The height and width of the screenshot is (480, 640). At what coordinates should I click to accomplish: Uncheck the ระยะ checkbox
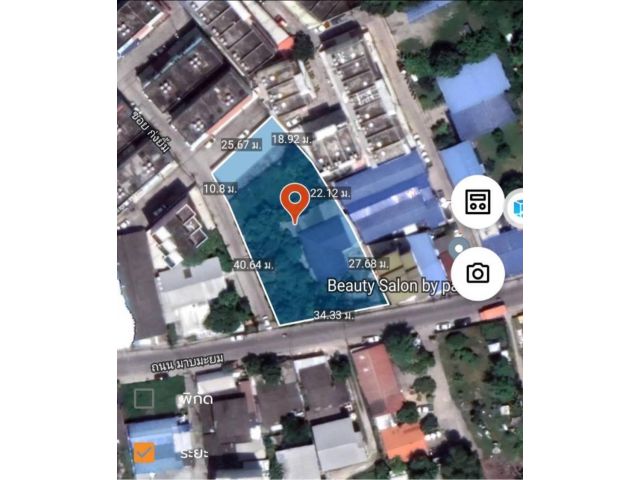point(144,453)
